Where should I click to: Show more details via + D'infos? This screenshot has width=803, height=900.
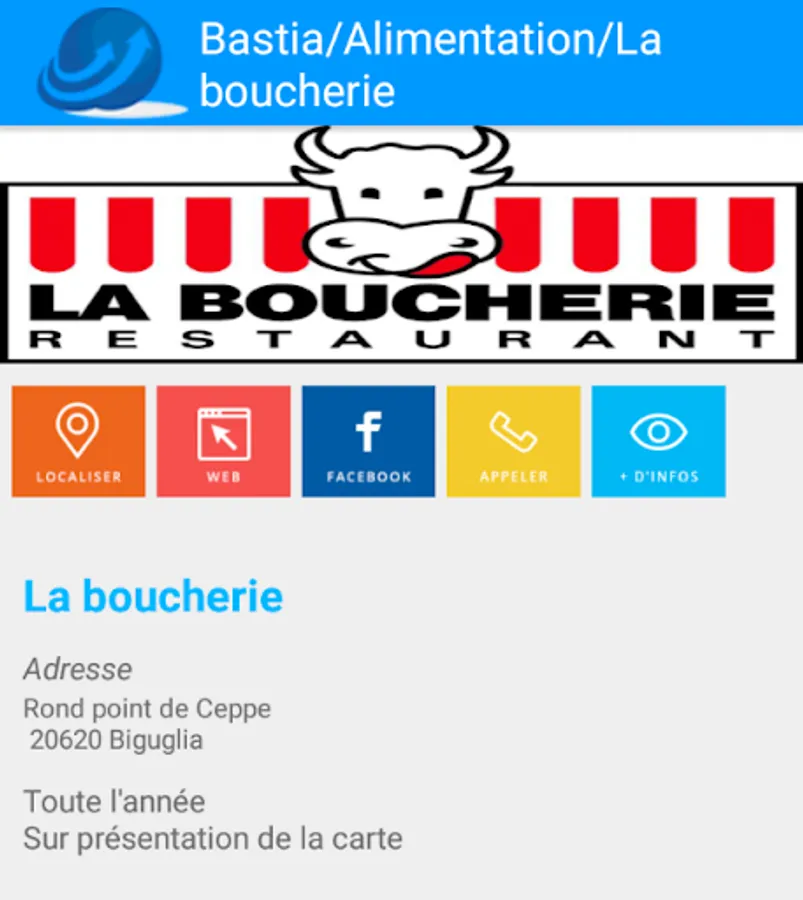click(x=658, y=441)
